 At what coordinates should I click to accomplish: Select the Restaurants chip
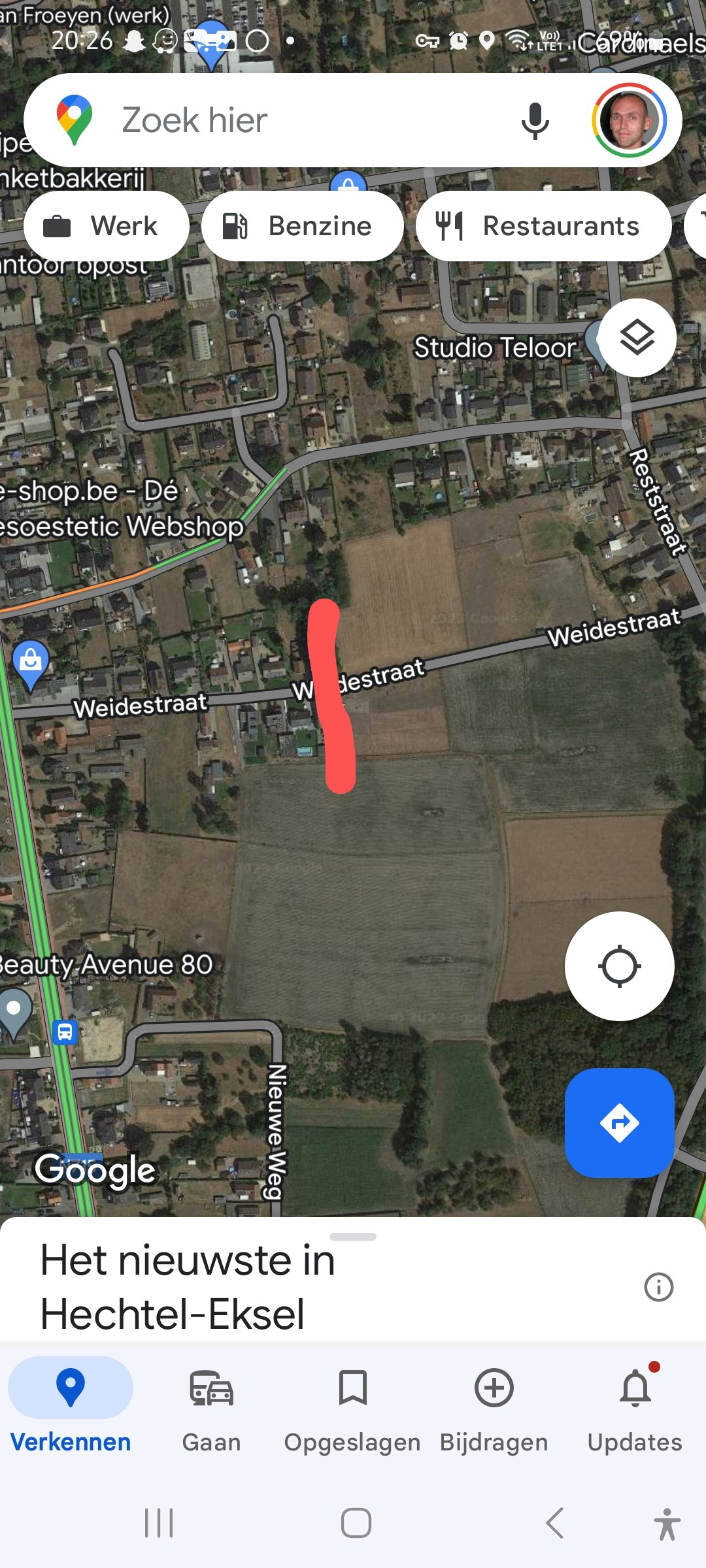tap(543, 226)
